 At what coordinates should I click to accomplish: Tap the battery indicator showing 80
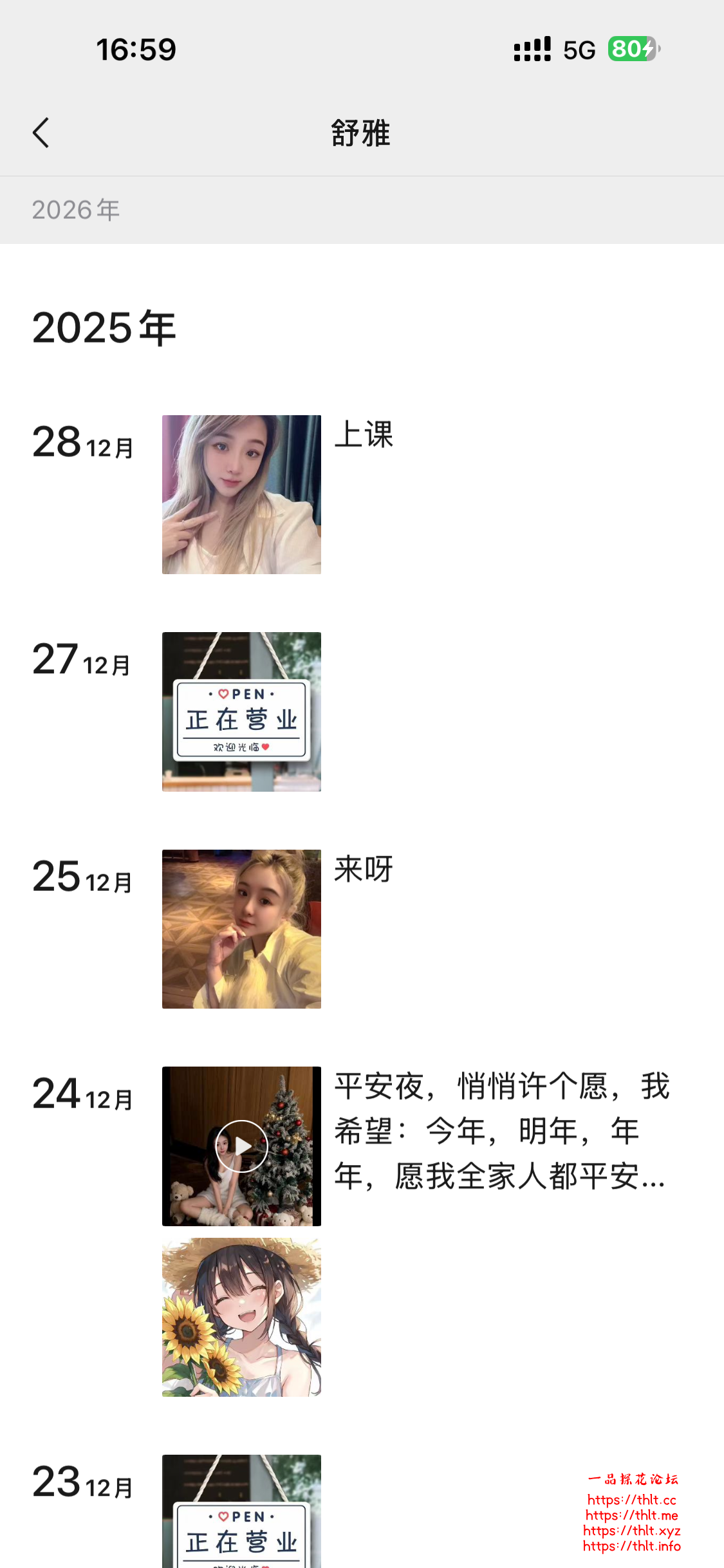633,48
